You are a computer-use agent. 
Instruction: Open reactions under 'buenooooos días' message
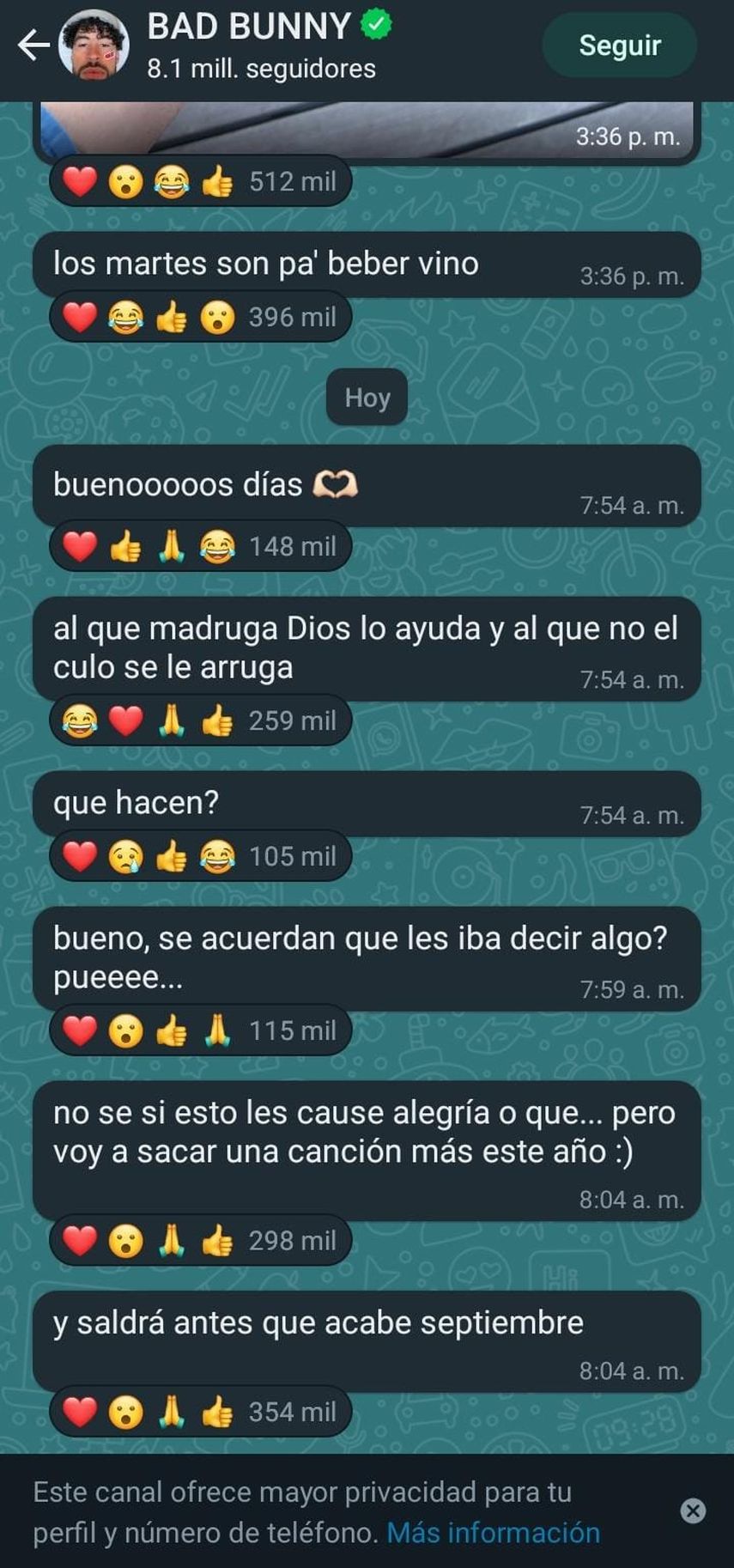(200, 546)
